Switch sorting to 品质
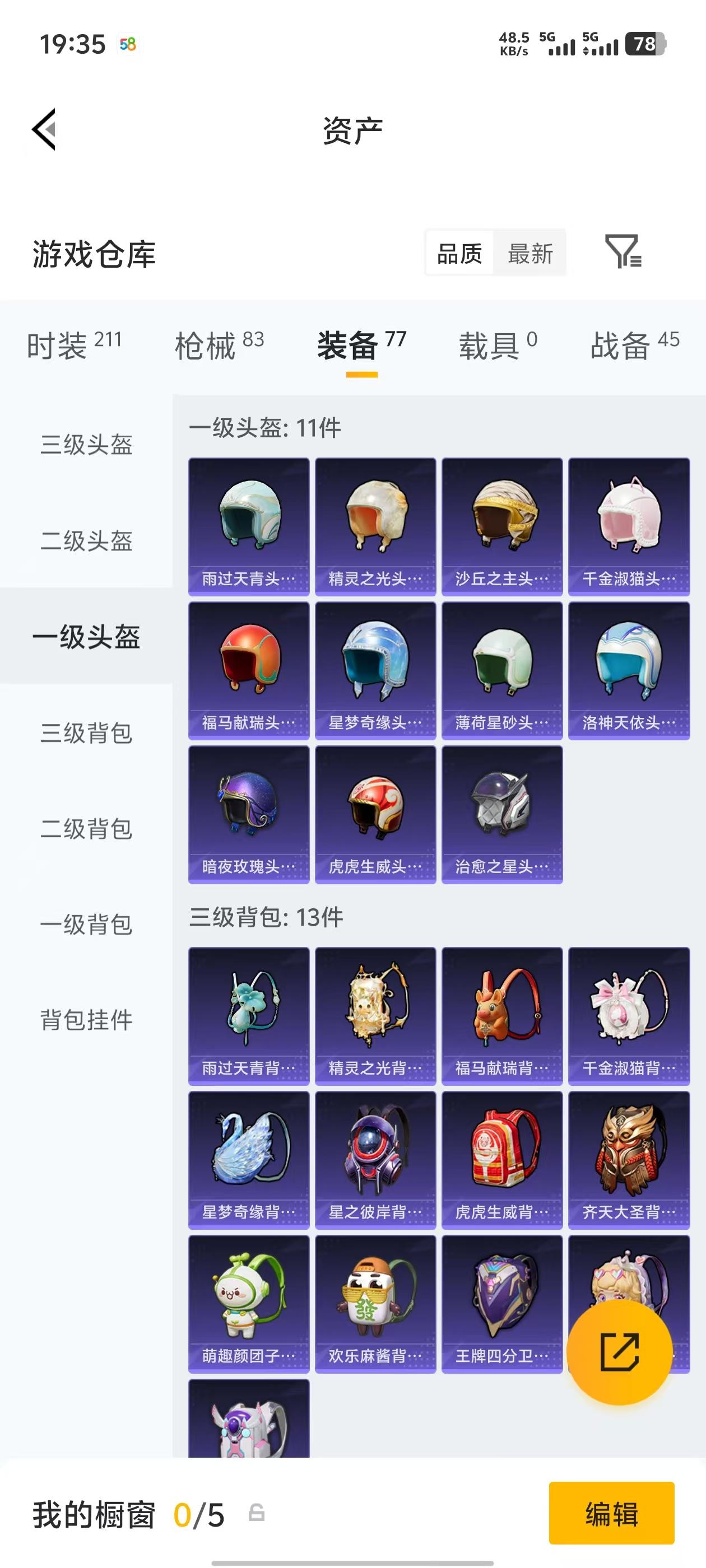The image size is (706, 1568). coord(459,253)
